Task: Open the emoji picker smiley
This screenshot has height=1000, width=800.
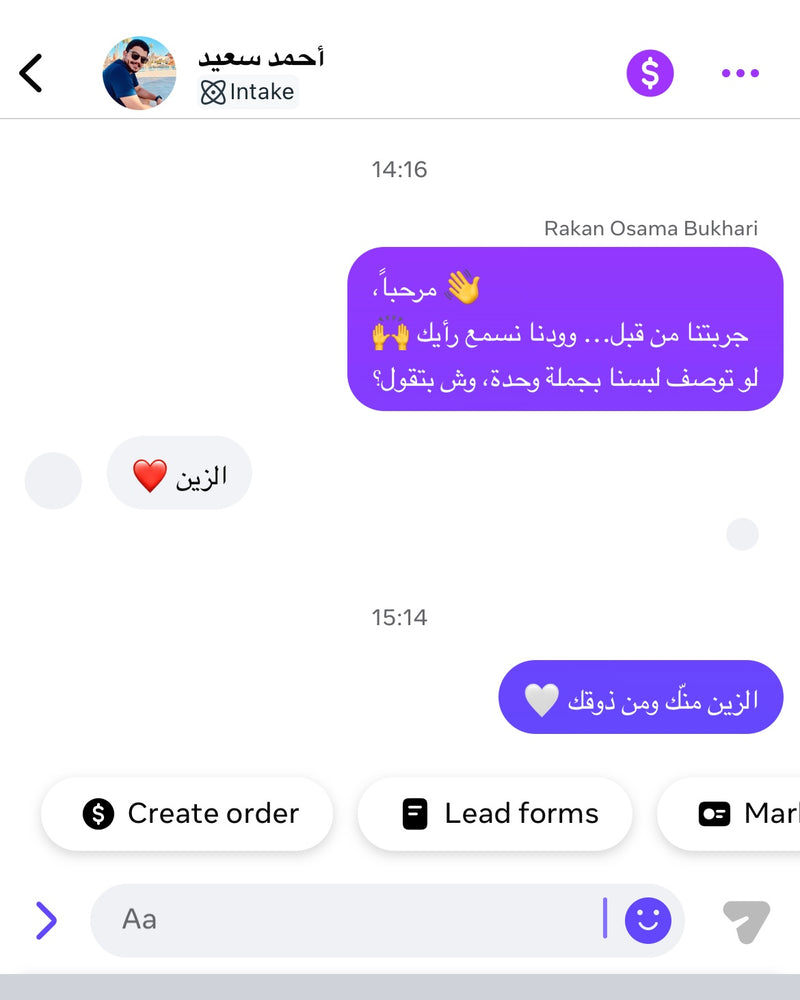Action: coord(648,920)
